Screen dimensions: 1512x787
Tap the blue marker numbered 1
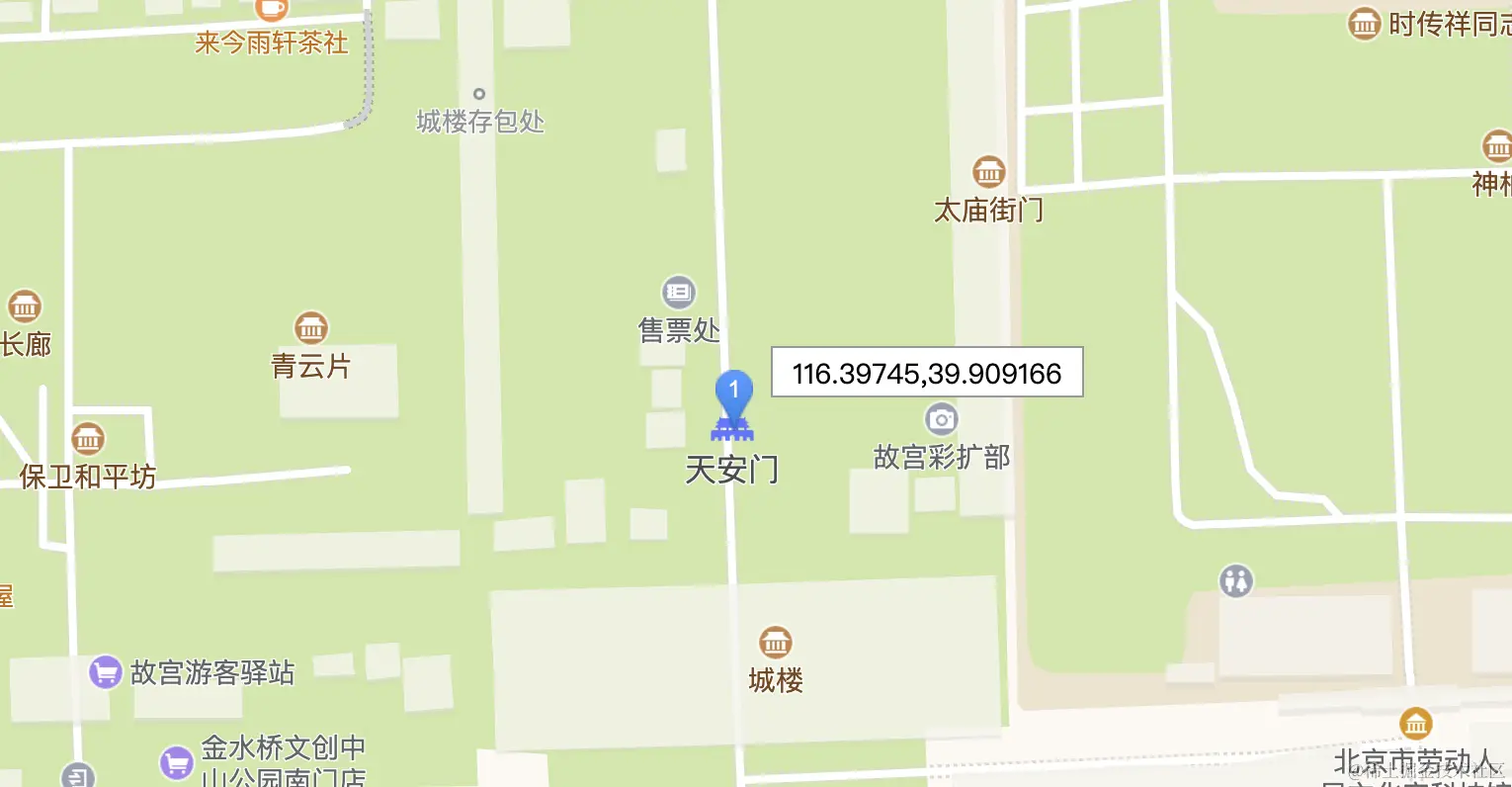[x=733, y=393]
